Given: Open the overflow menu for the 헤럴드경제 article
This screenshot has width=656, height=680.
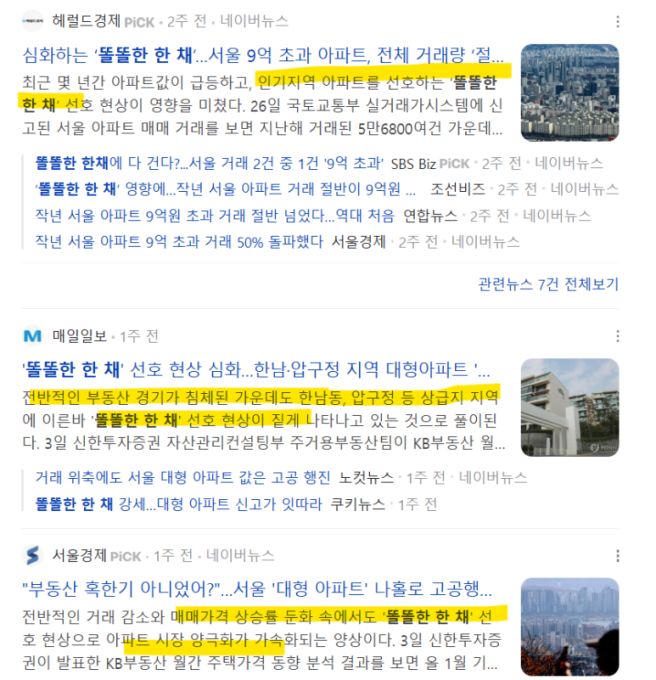Looking at the screenshot, I should tap(618, 21).
